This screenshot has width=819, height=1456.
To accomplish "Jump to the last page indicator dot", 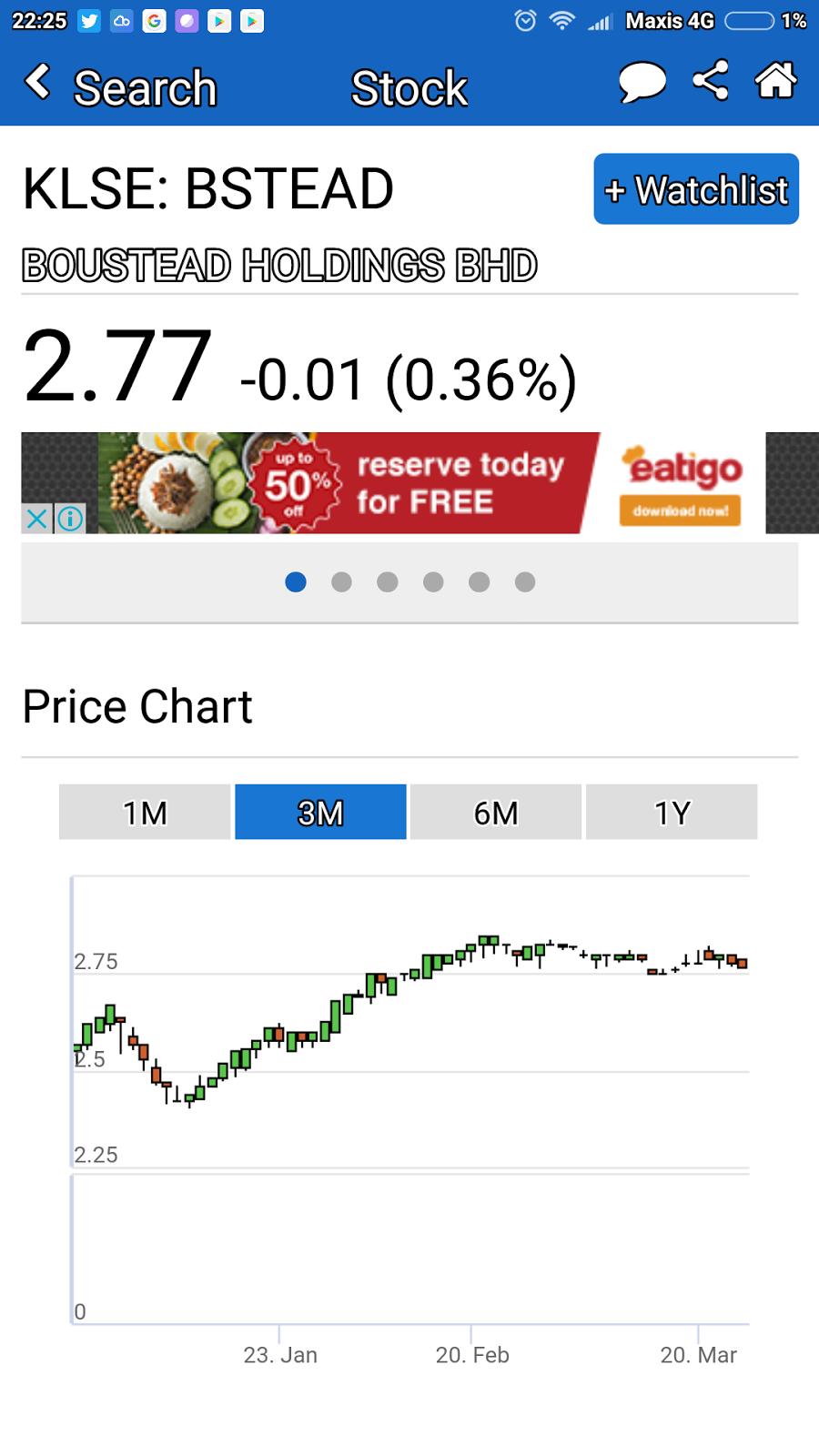I will click(x=525, y=582).
